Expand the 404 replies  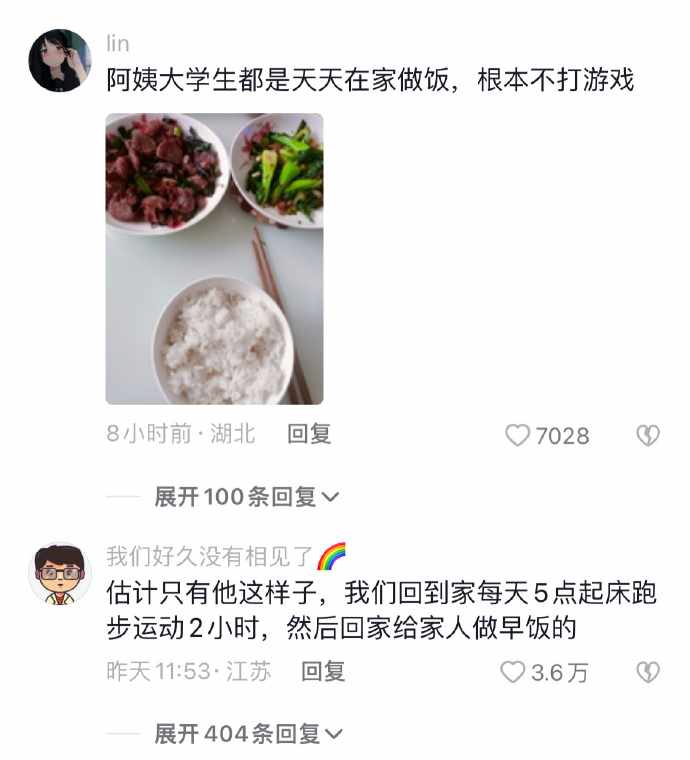247,734
